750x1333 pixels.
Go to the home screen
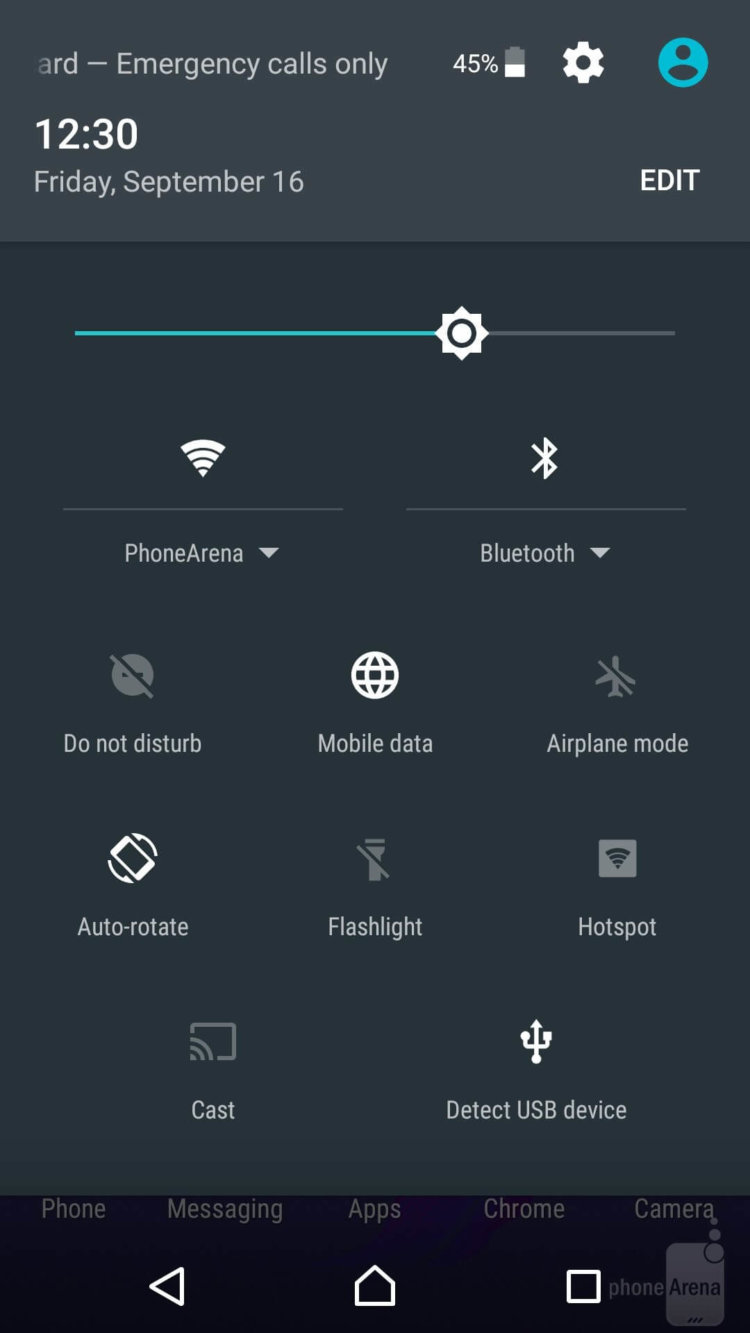click(x=375, y=1286)
